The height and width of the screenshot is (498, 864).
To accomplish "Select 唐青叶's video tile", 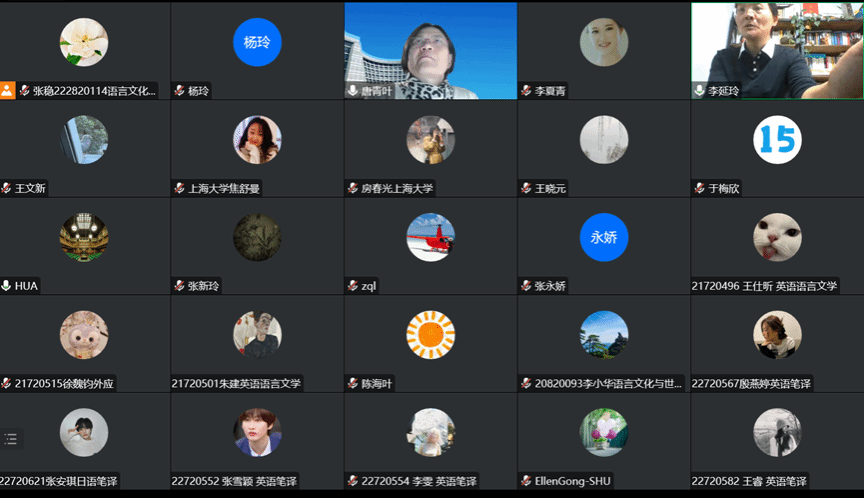I will pyautogui.click(x=430, y=50).
